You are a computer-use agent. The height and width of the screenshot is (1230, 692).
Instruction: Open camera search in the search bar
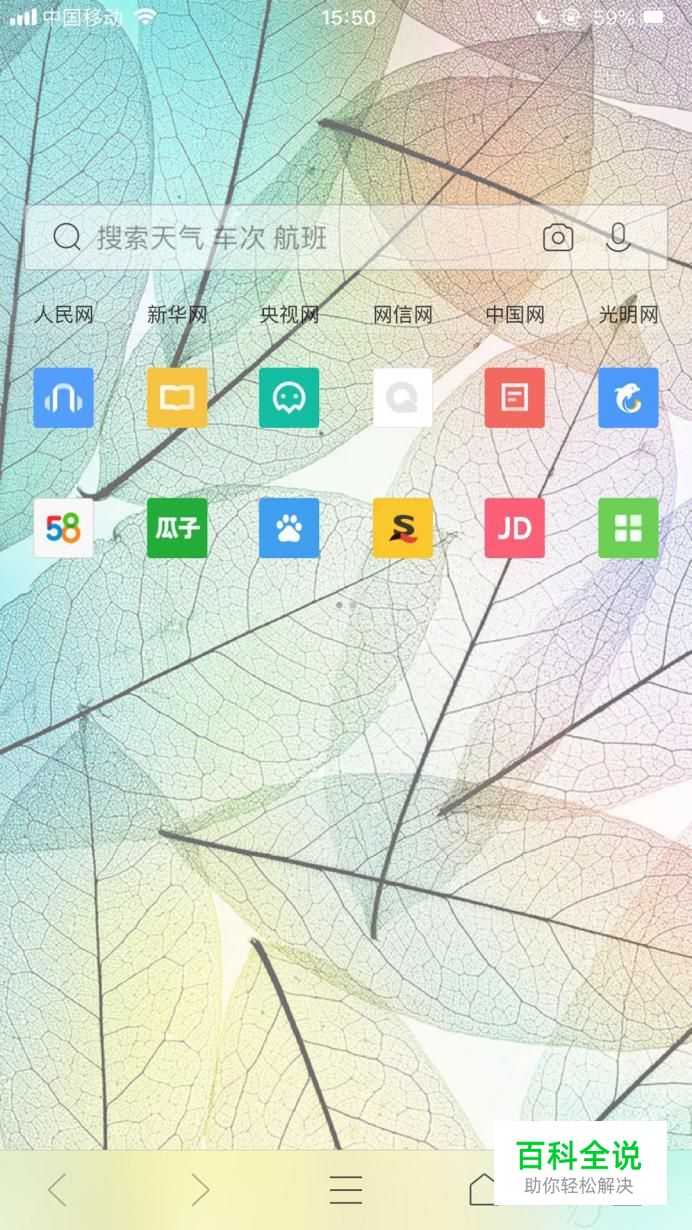[x=558, y=237]
